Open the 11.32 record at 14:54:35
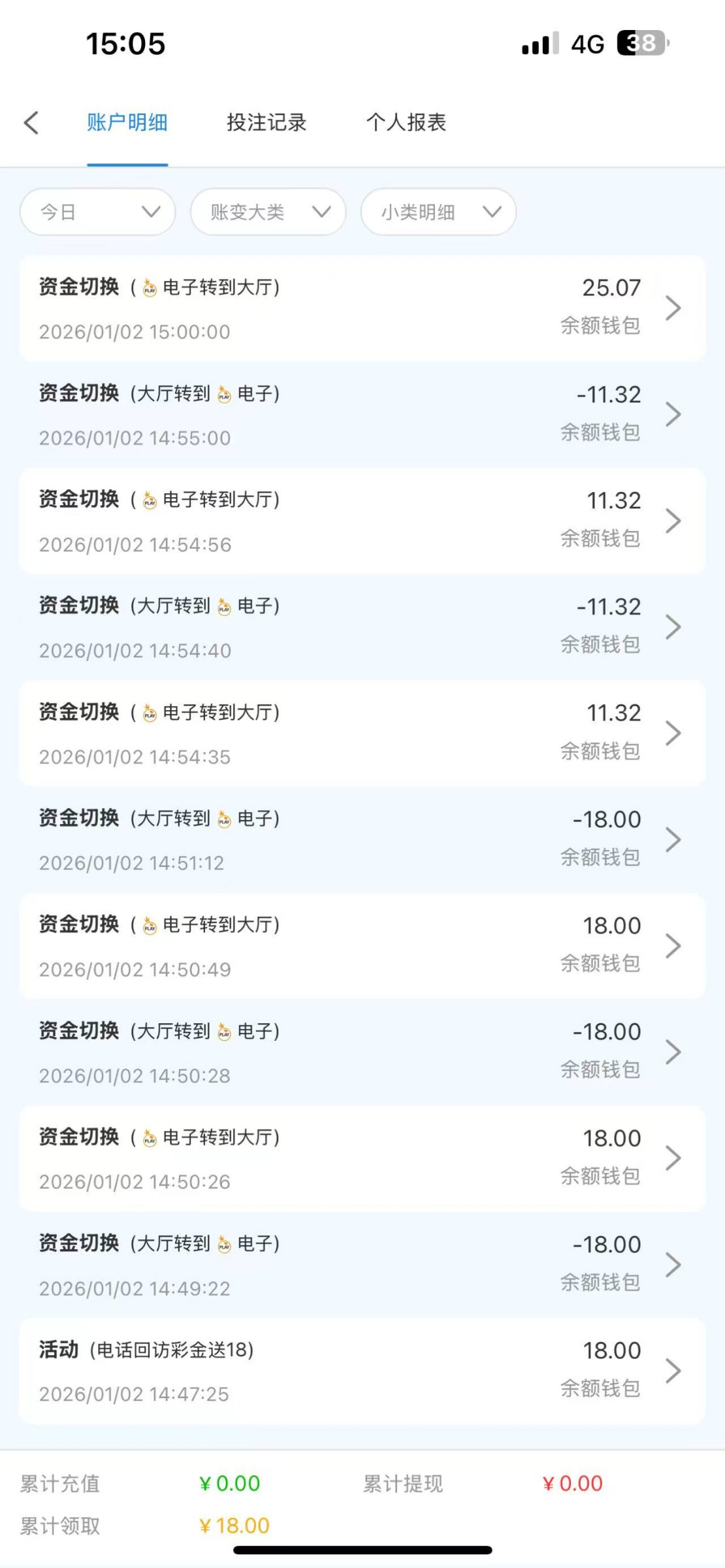 (x=362, y=734)
